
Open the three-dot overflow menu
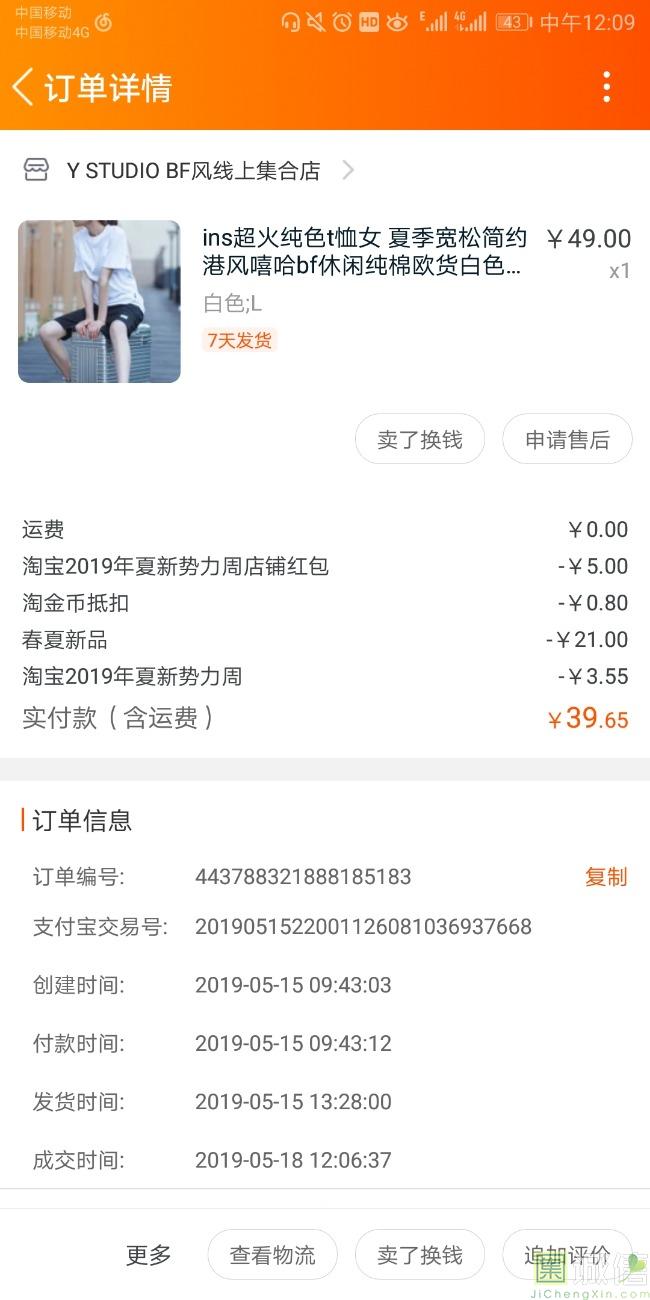point(606,88)
